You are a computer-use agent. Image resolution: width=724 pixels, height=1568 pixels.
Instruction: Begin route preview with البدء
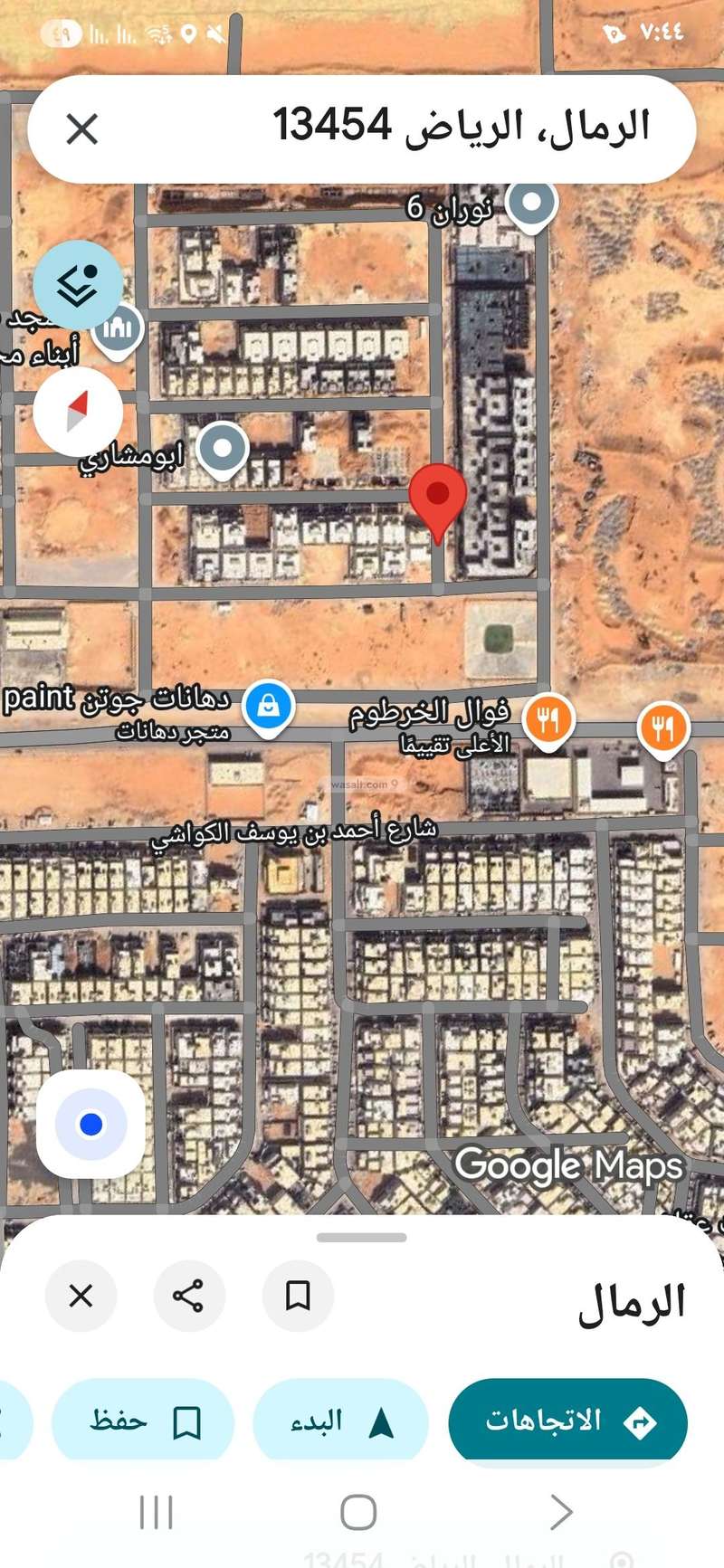click(340, 1421)
